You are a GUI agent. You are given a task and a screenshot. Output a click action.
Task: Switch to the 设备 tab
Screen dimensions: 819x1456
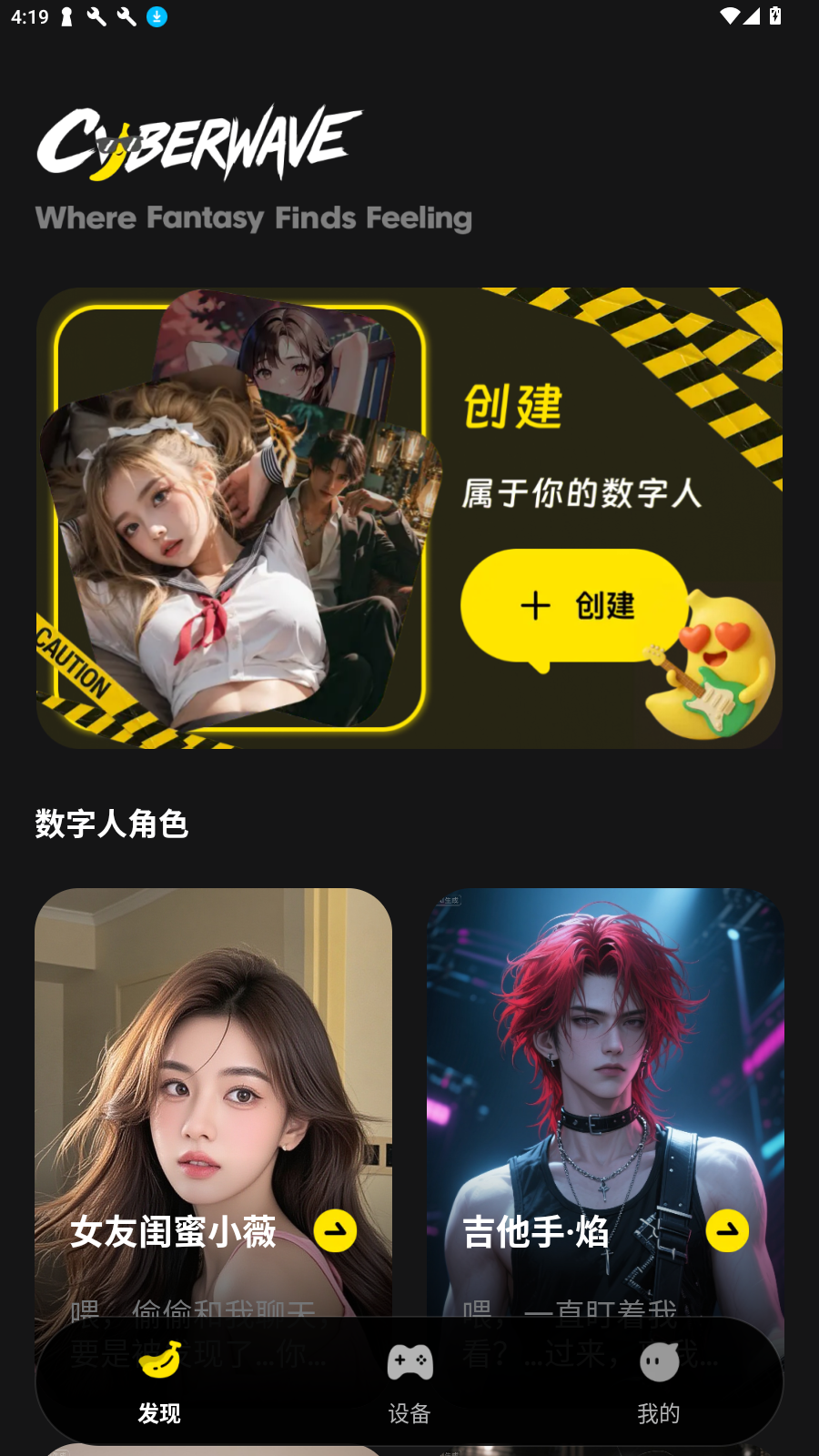[409, 1382]
